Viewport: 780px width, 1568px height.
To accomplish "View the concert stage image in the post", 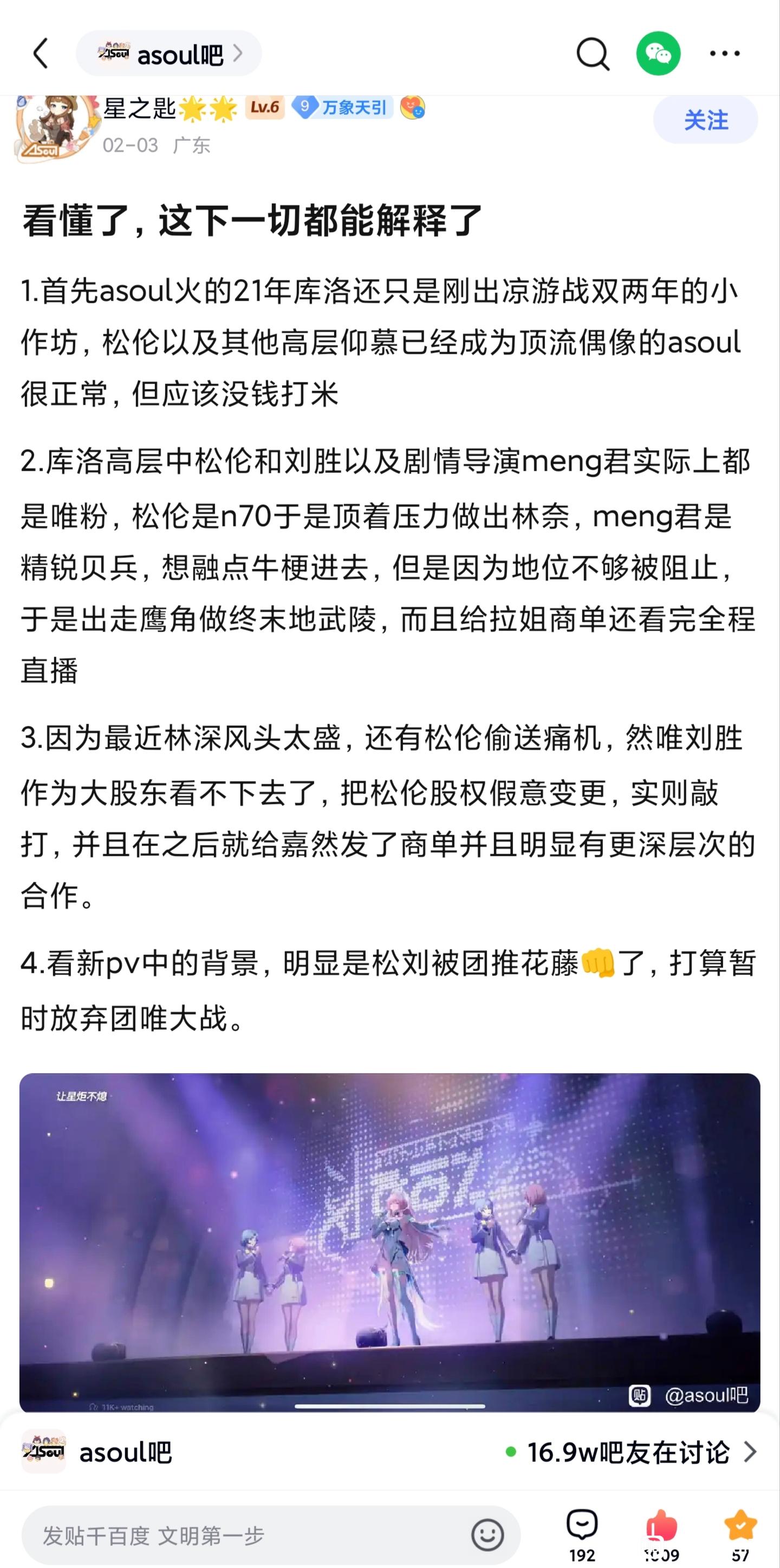I will (x=389, y=1242).
